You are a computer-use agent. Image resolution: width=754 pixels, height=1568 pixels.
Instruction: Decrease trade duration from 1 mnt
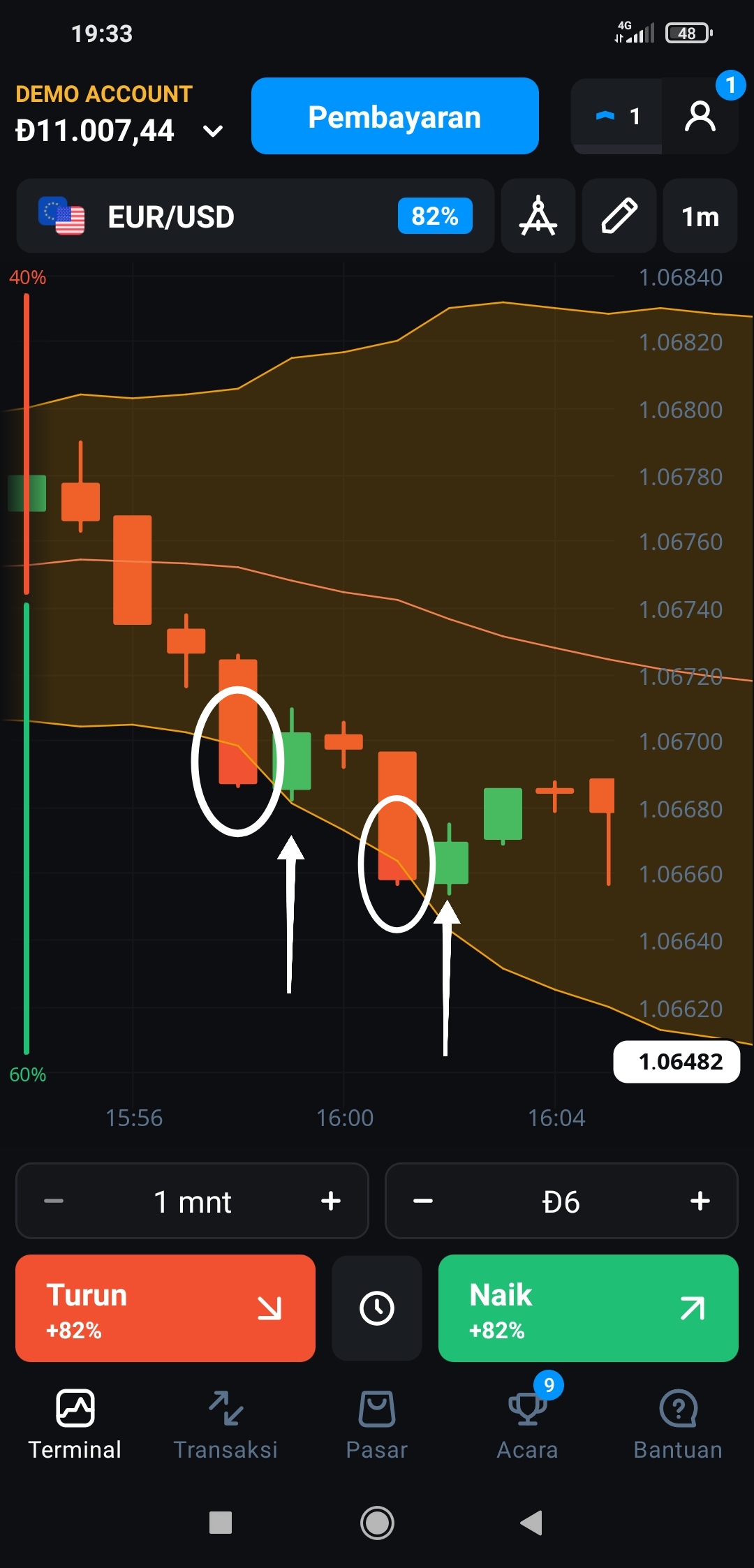tap(54, 1201)
